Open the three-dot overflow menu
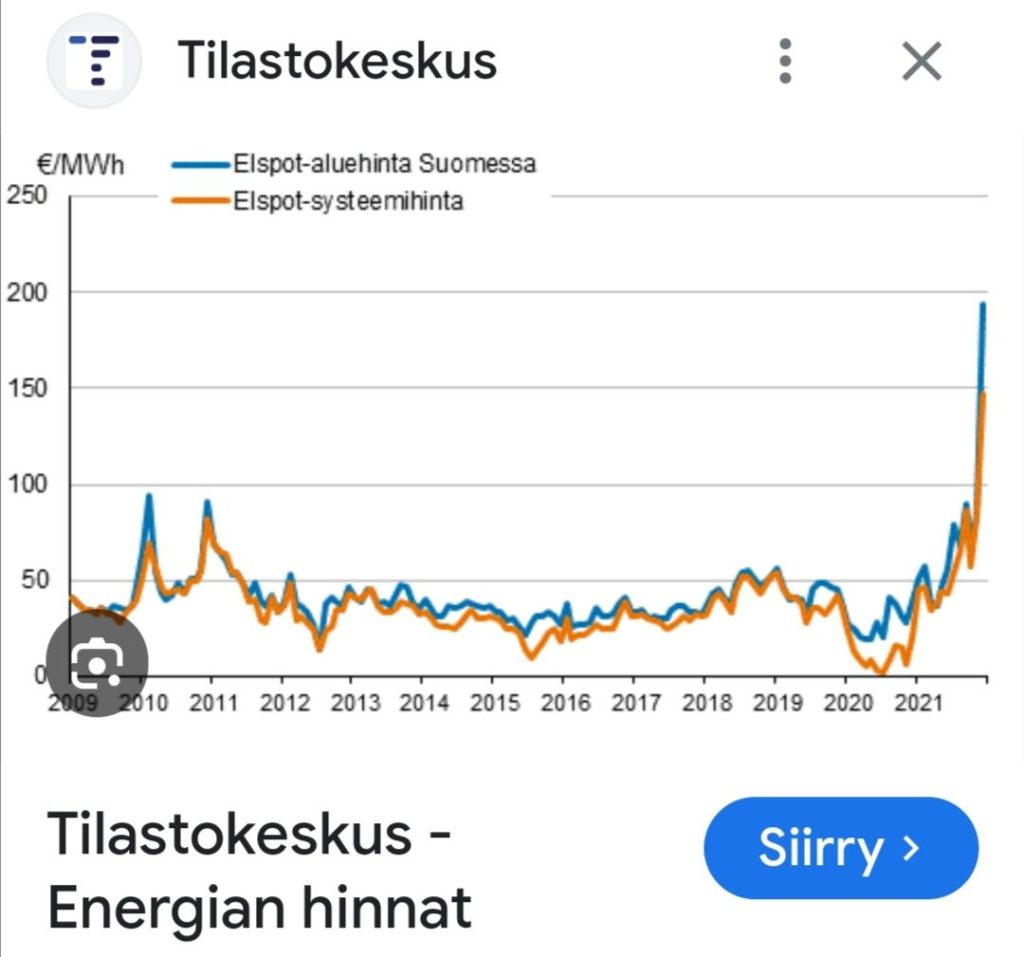This screenshot has height=957, width=1024. coord(786,61)
